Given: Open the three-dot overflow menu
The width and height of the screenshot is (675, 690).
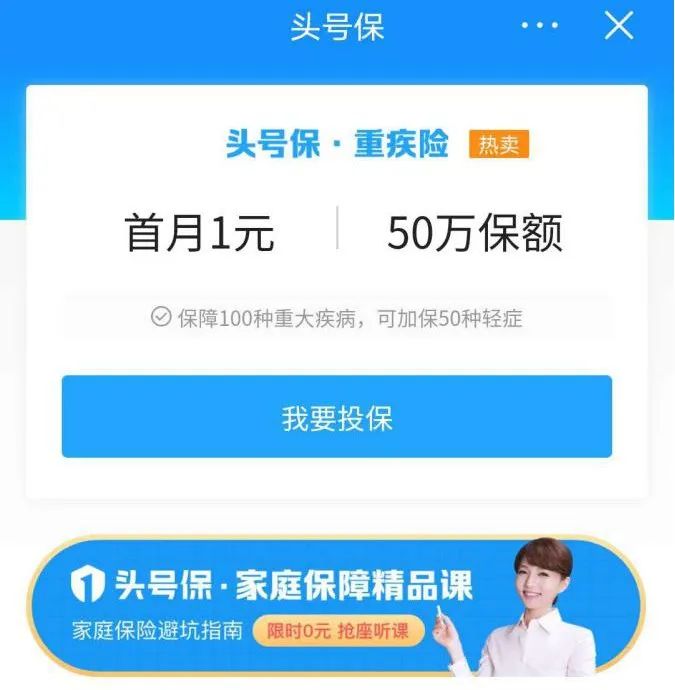Looking at the screenshot, I should point(546,27).
